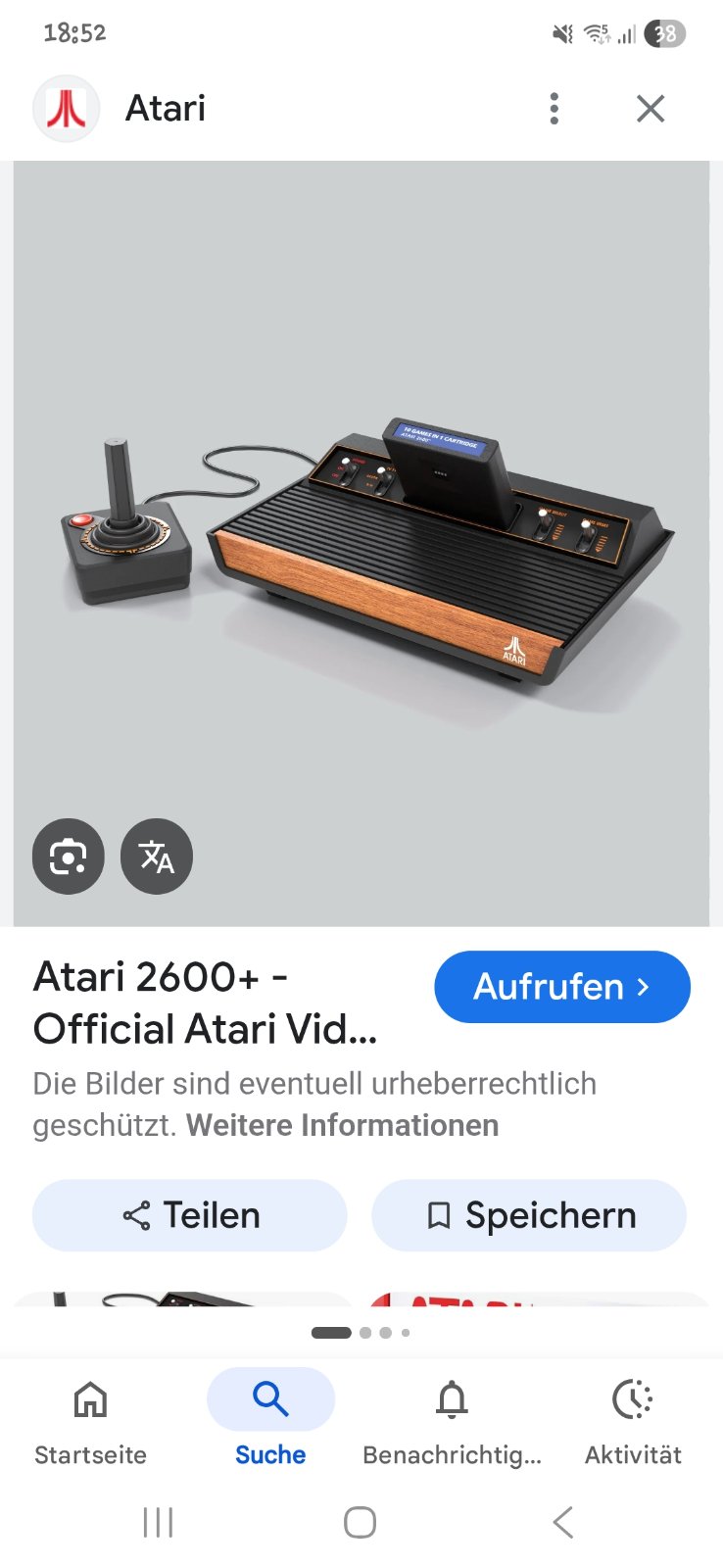The image size is (723, 1568).
Task: Tap the system back button
Action: (562, 1523)
